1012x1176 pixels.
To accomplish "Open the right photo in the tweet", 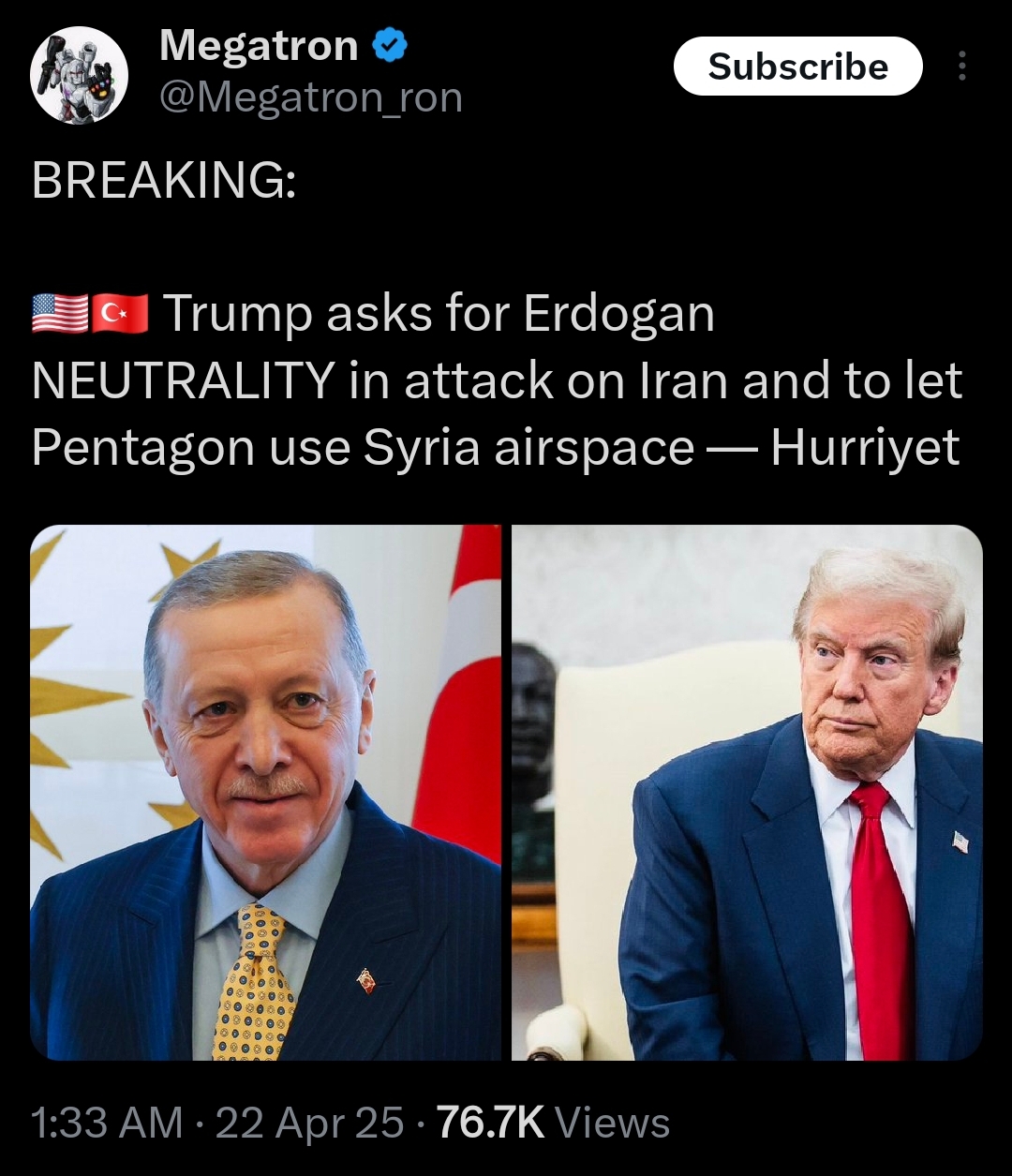I will 747,793.
